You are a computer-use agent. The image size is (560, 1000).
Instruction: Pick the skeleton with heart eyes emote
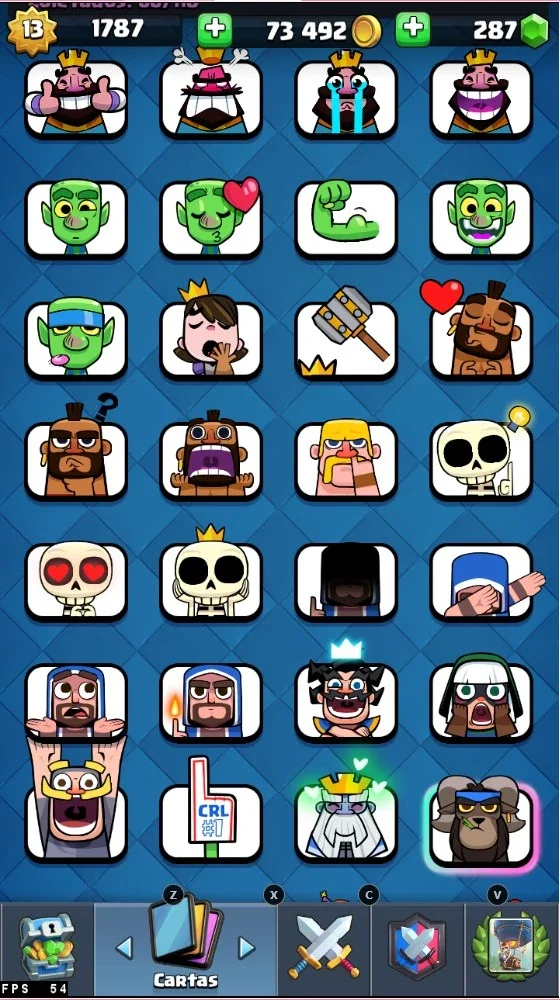click(76, 580)
